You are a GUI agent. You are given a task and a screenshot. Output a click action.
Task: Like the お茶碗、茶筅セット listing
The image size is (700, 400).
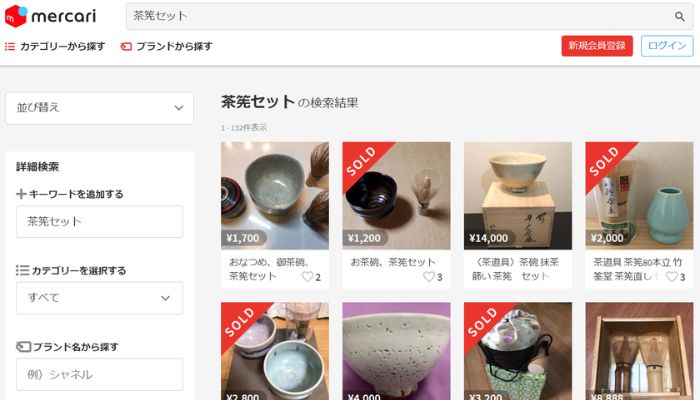pyautogui.click(x=429, y=277)
